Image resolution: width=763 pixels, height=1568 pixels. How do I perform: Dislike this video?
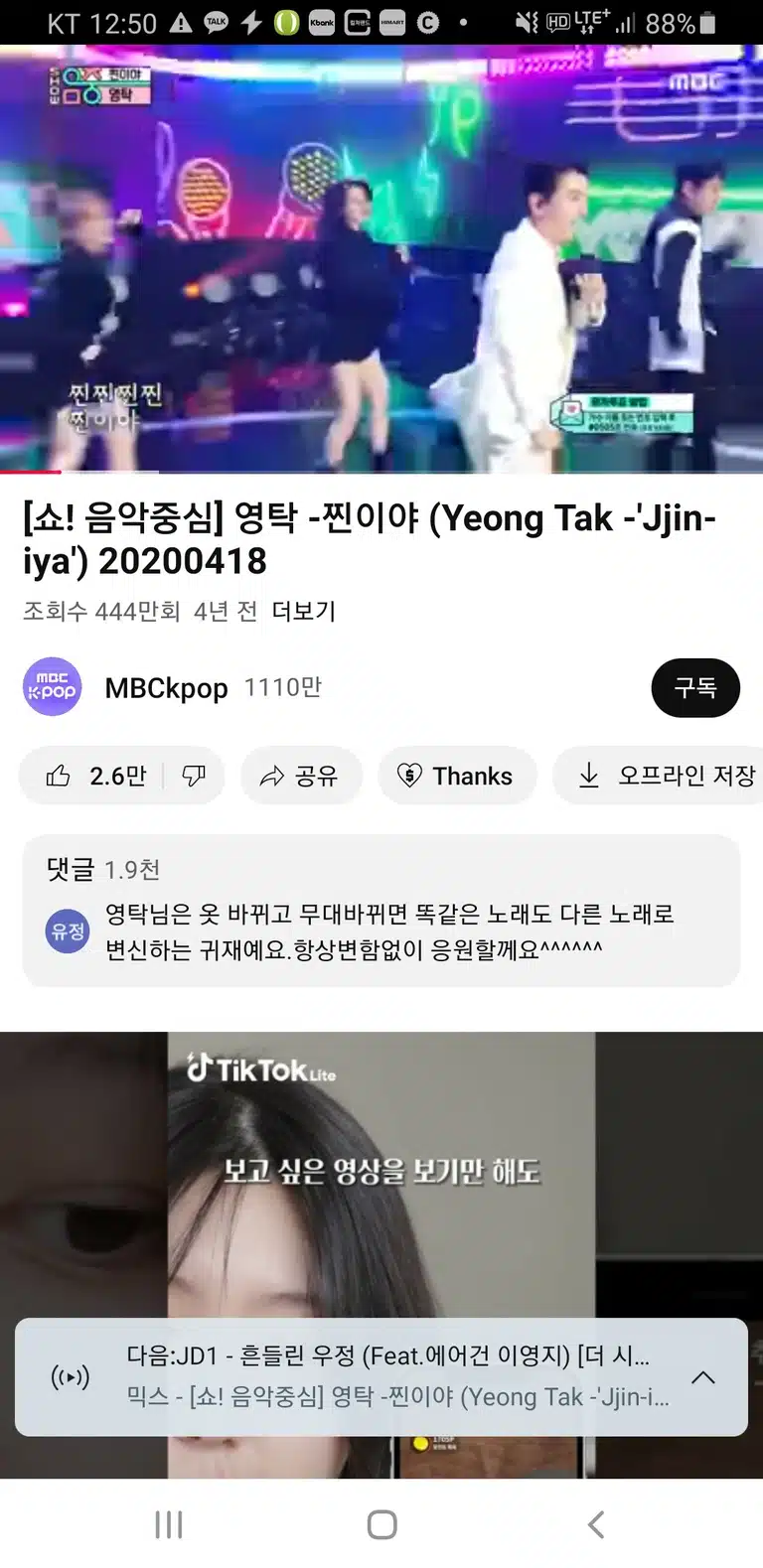[194, 776]
